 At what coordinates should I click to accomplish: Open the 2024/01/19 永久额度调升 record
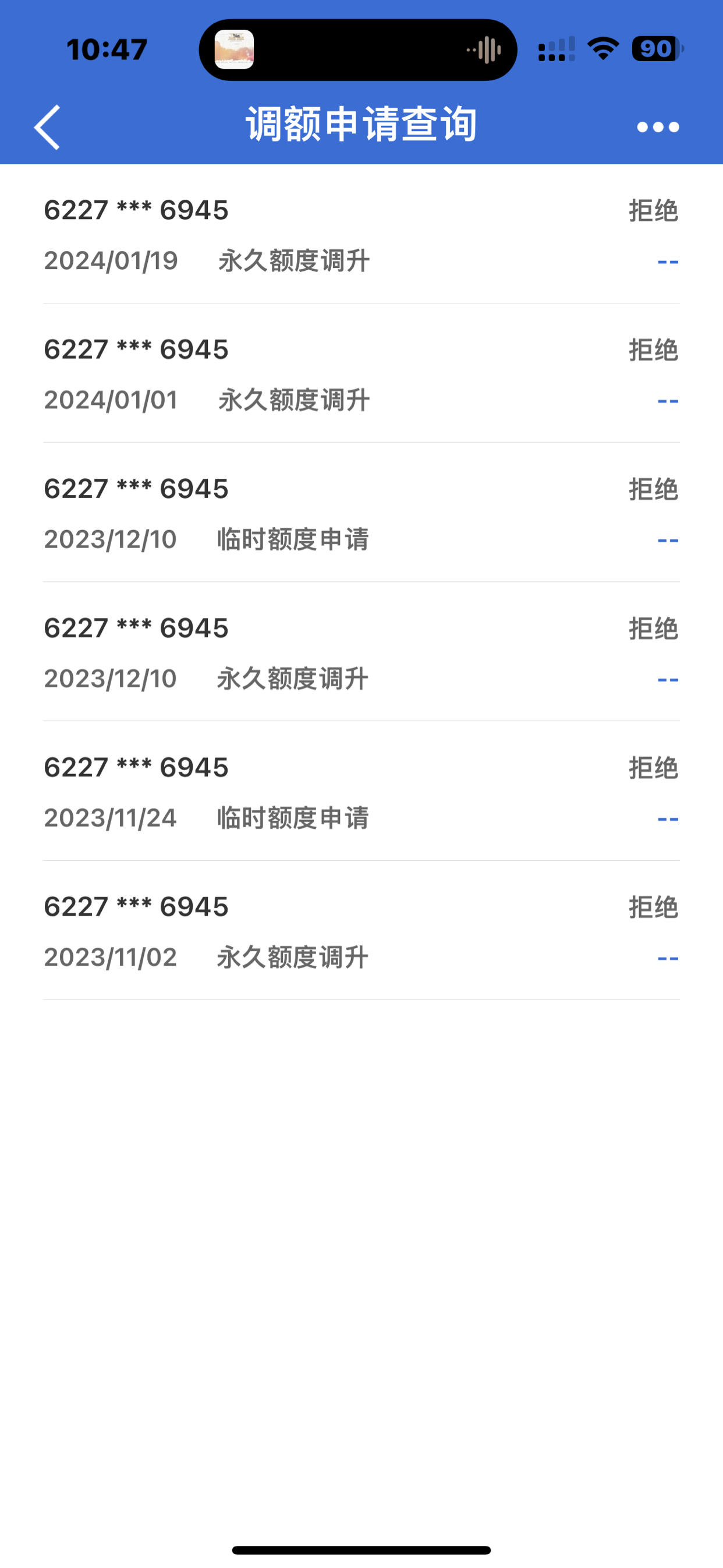tap(361, 234)
